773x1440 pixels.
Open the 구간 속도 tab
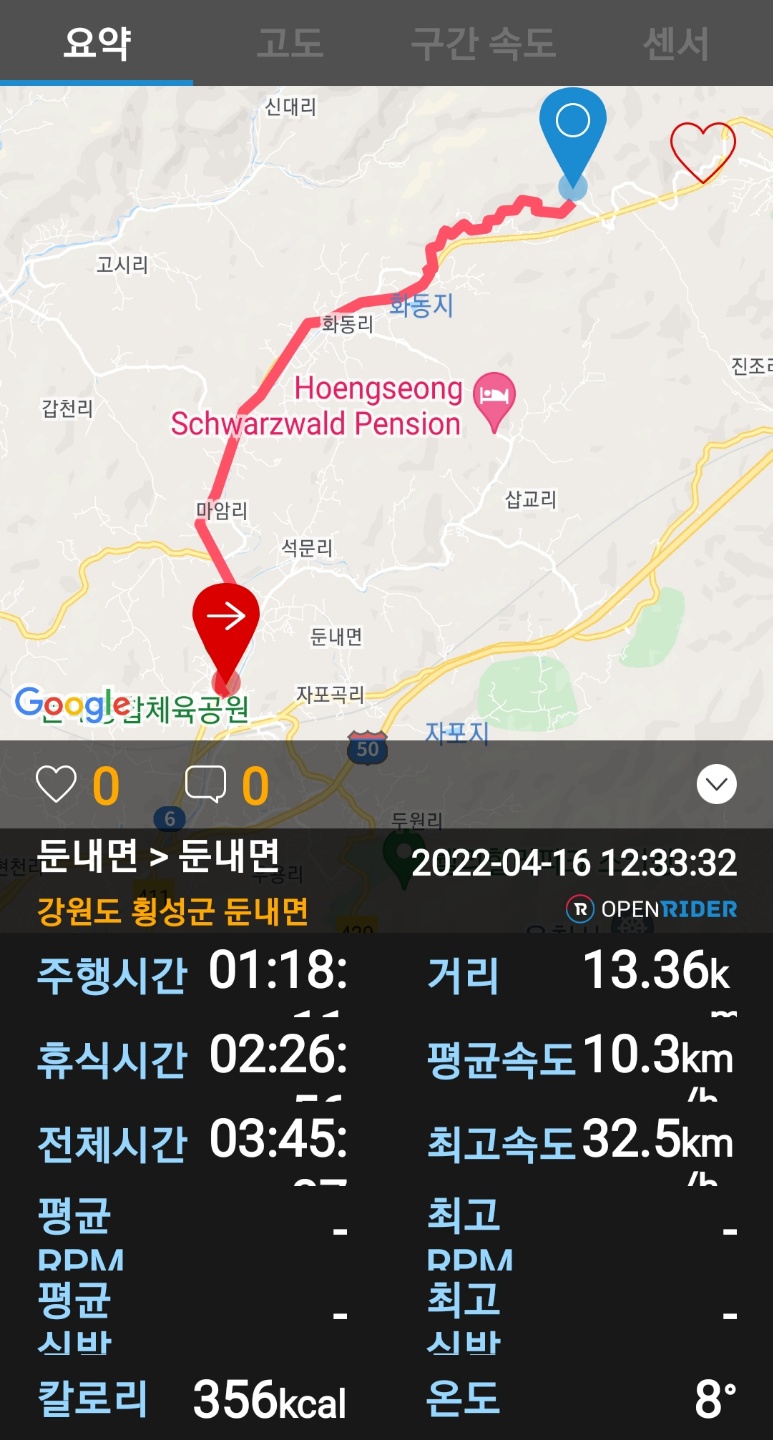point(483,43)
